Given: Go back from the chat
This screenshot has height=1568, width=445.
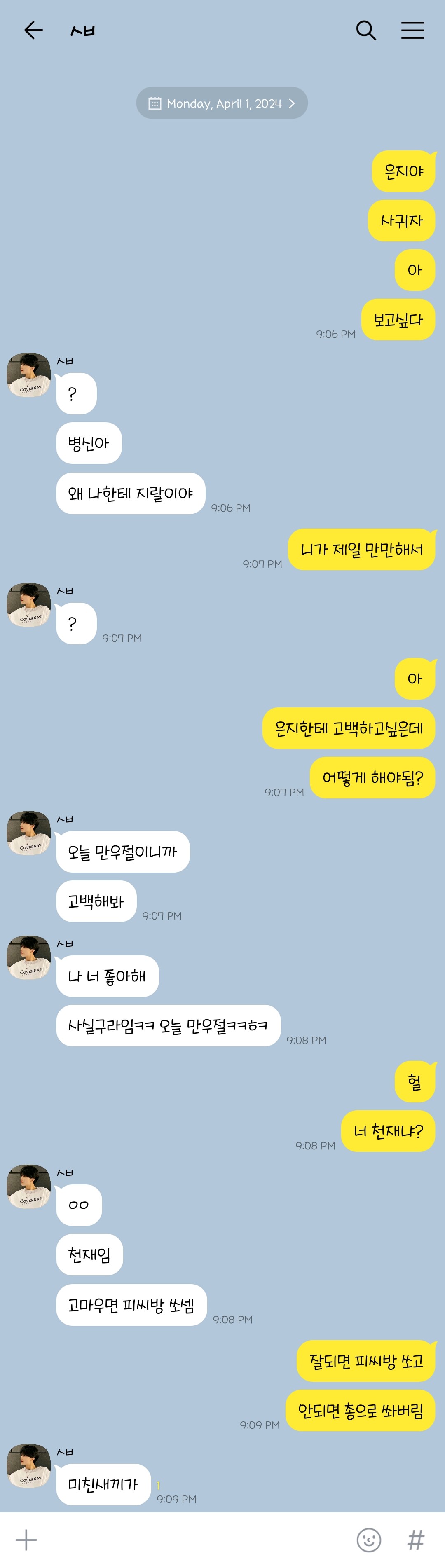Looking at the screenshot, I should pos(33,30).
